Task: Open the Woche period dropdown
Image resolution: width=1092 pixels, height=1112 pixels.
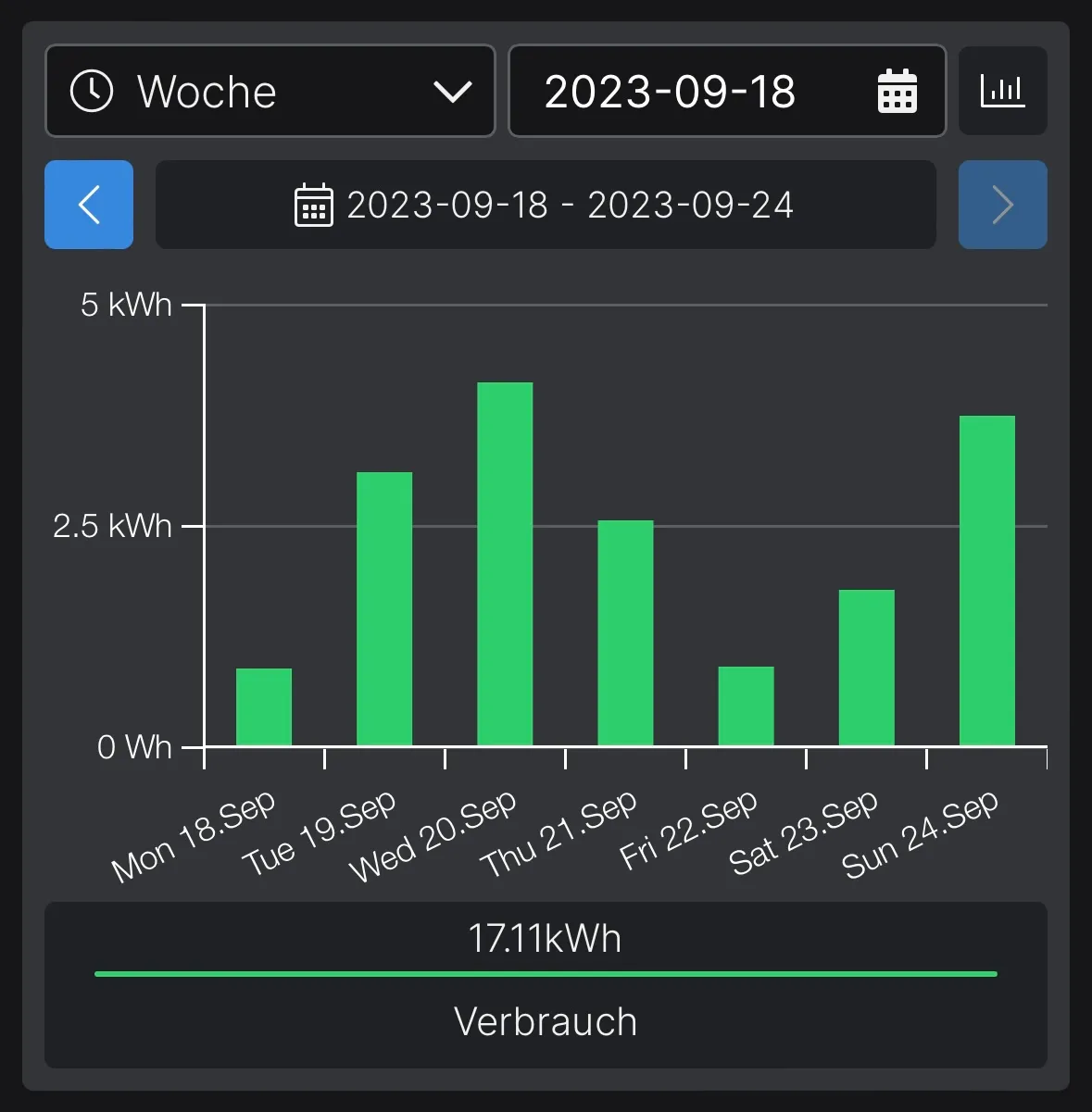Action: (270, 92)
